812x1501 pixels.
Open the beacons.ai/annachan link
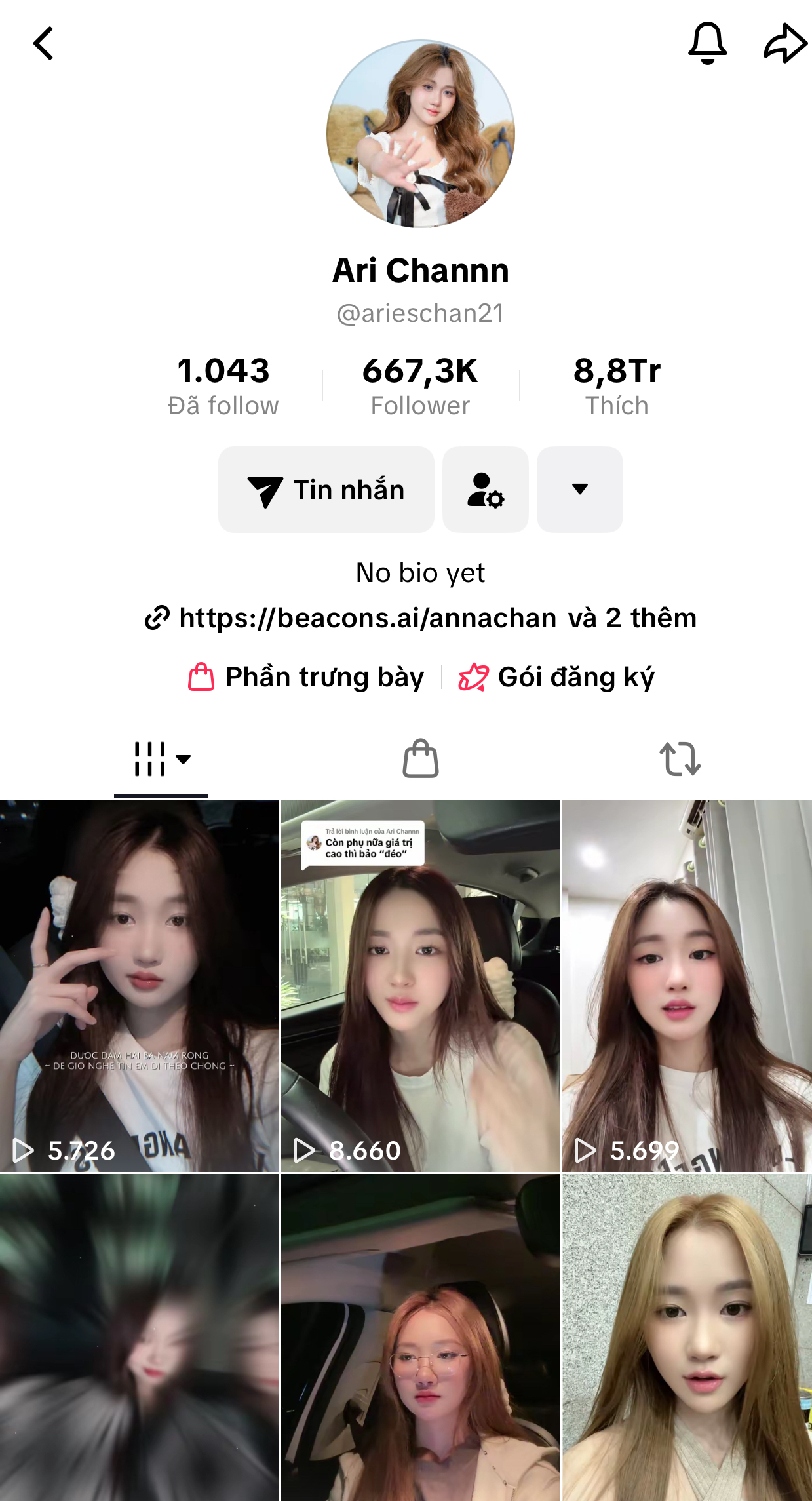click(x=367, y=618)
